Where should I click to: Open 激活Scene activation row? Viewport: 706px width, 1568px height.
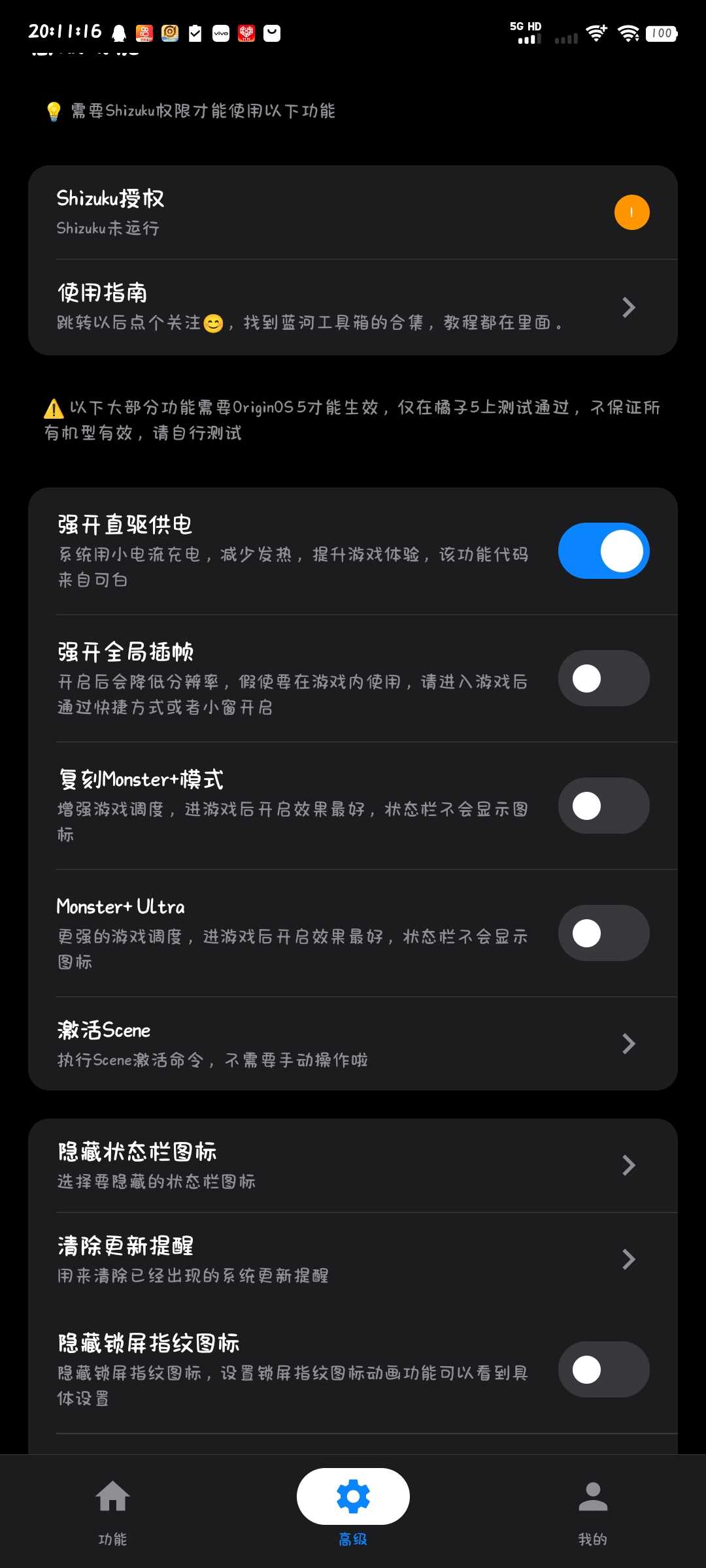(353, 1043)
